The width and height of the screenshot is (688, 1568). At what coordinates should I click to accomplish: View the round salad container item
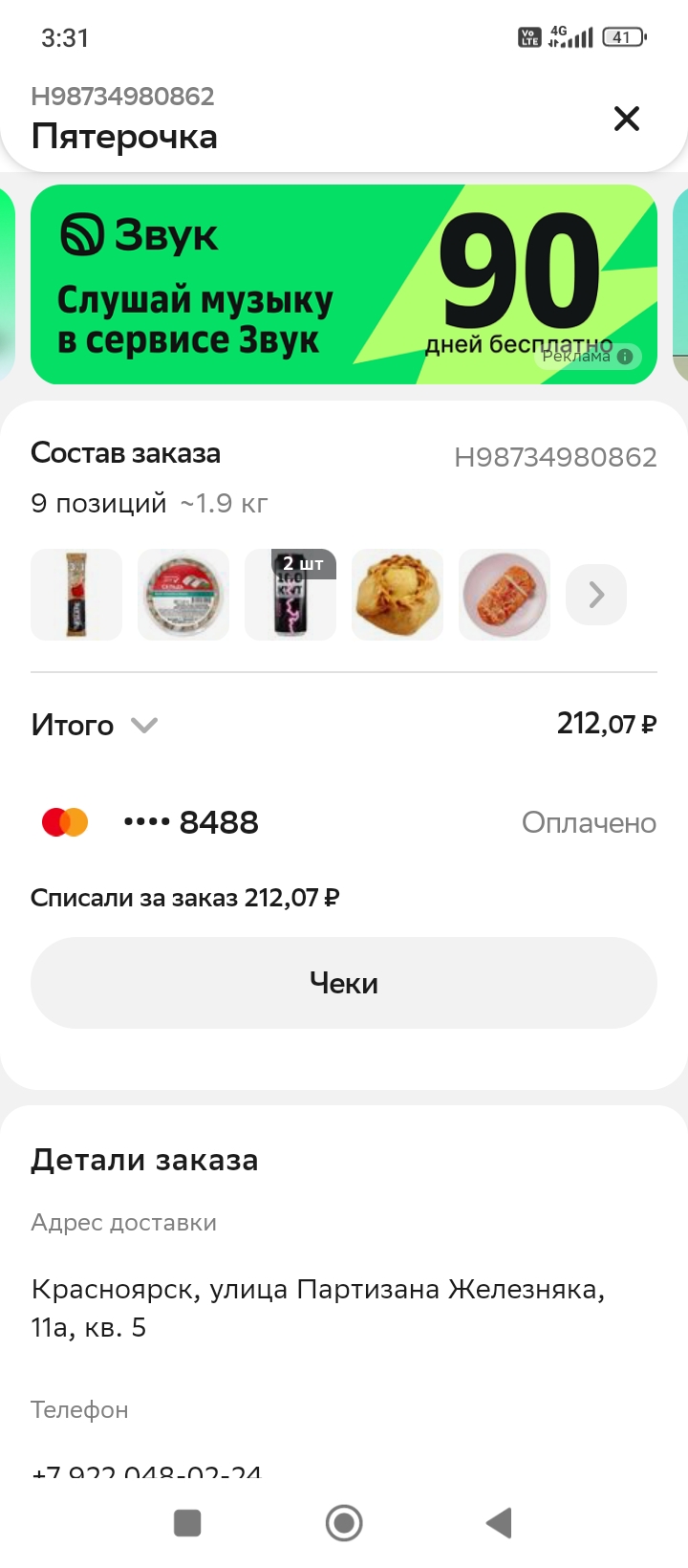click(x=183, y=595)
